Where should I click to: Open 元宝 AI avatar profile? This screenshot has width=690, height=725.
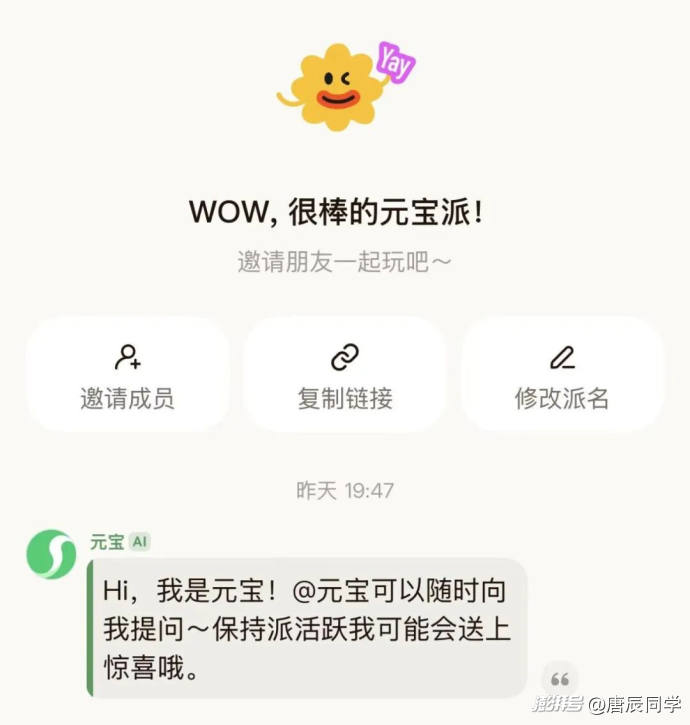[51, 554]
